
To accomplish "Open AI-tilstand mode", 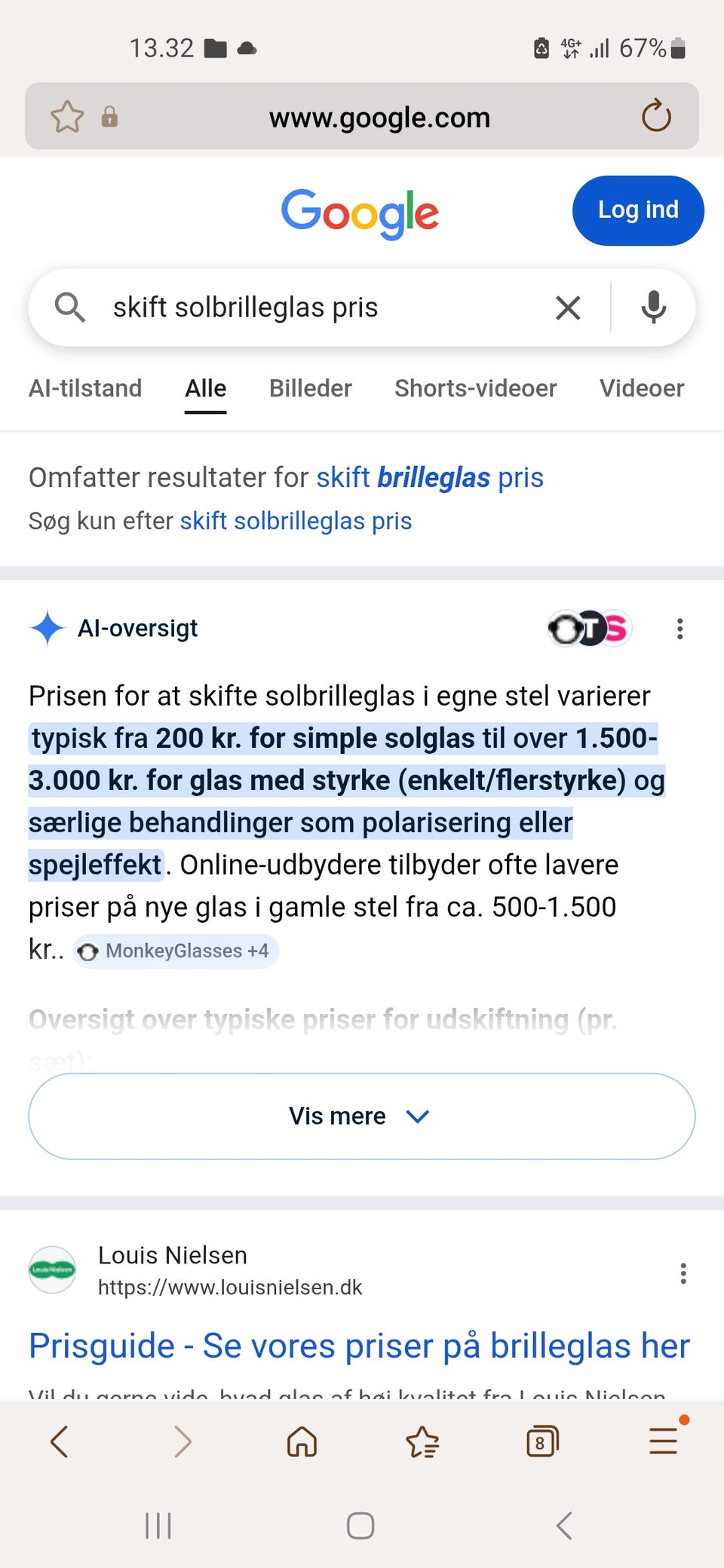I will pos(85,388).
